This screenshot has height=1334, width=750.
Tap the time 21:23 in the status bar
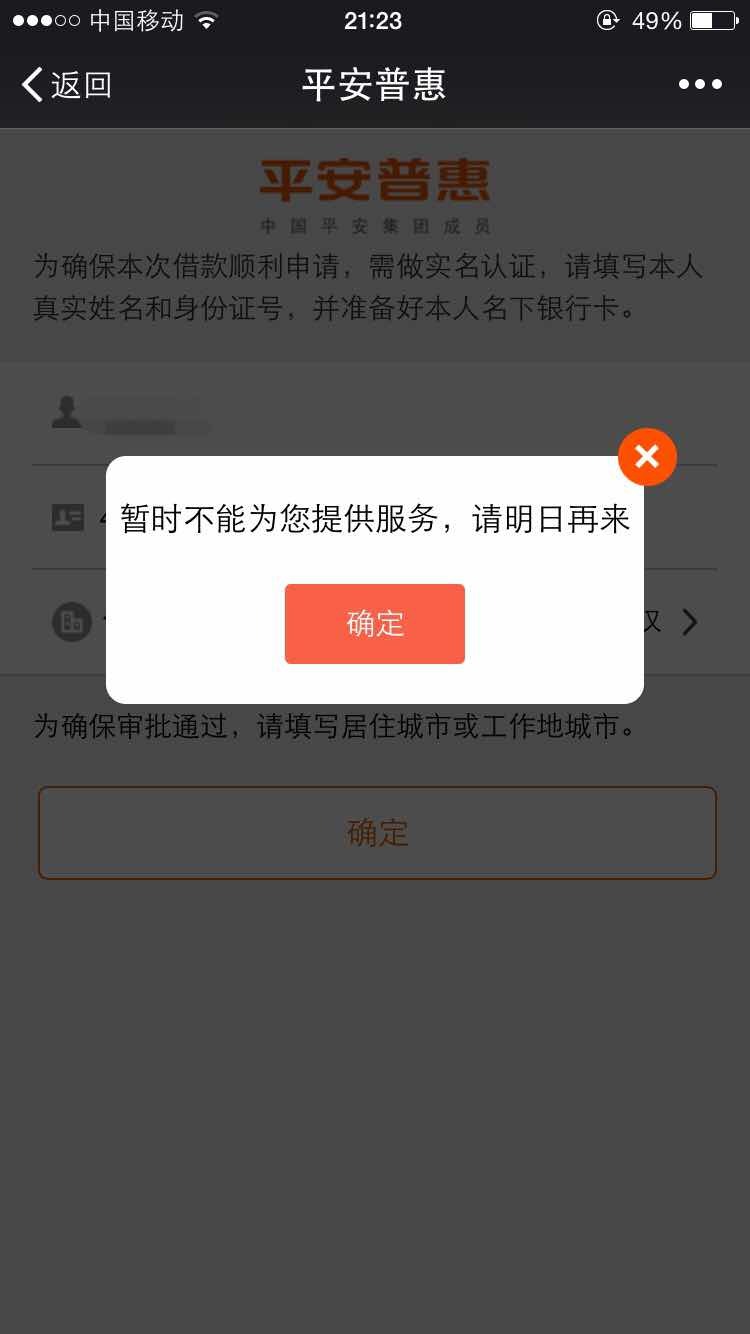pyautogui.click(x=375, y=19)
